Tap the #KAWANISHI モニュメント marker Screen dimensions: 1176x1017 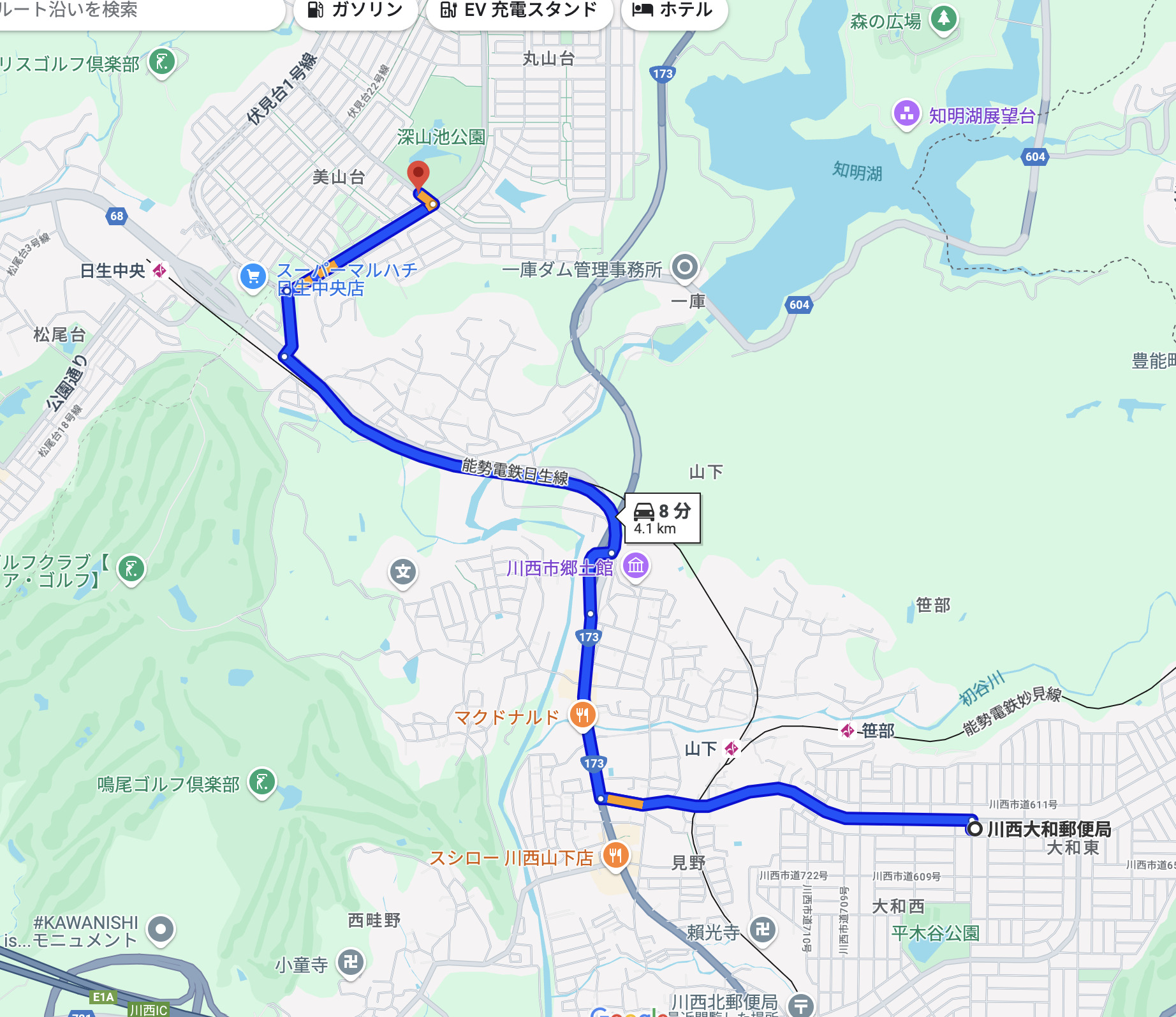(x=161, y=929)
